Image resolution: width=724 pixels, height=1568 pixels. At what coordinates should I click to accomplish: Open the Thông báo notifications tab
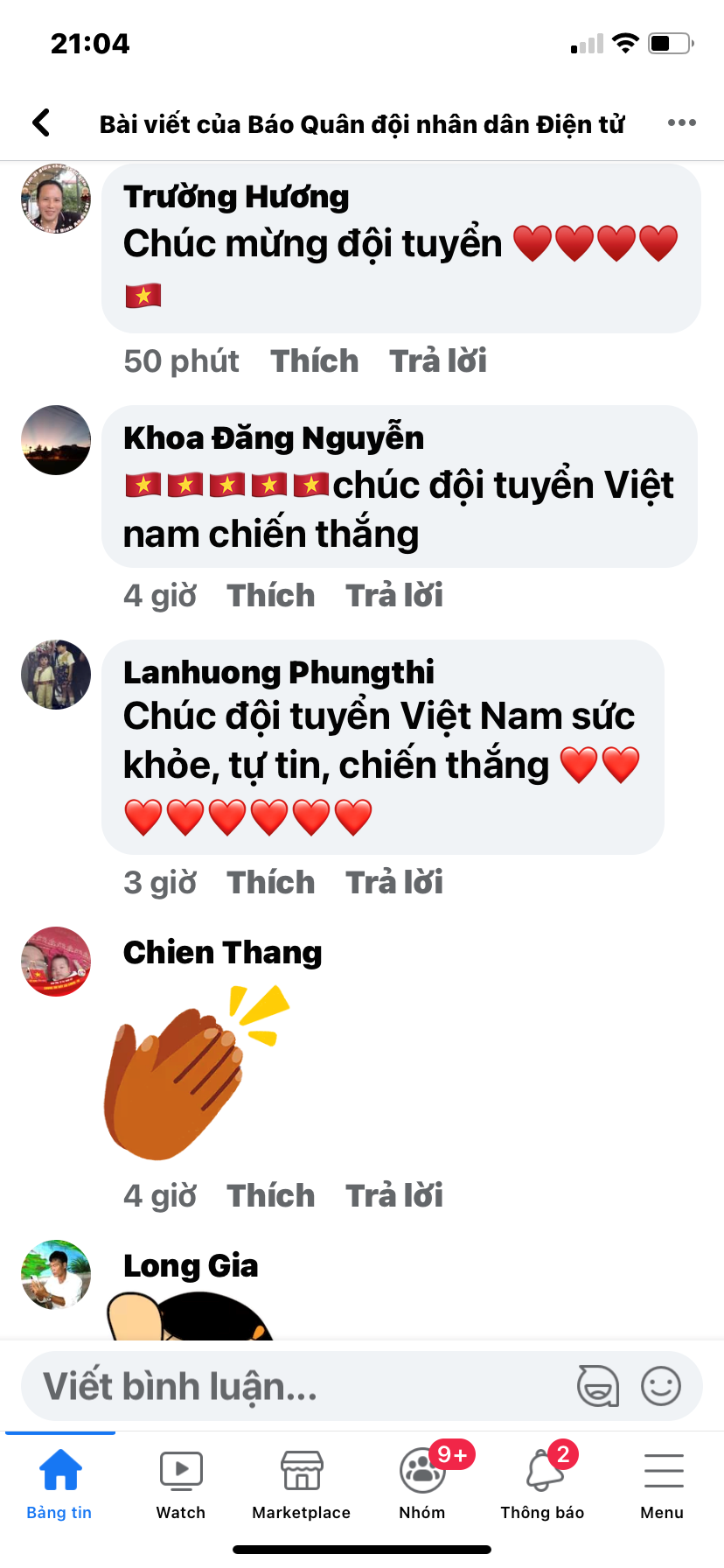point(542,1485)
